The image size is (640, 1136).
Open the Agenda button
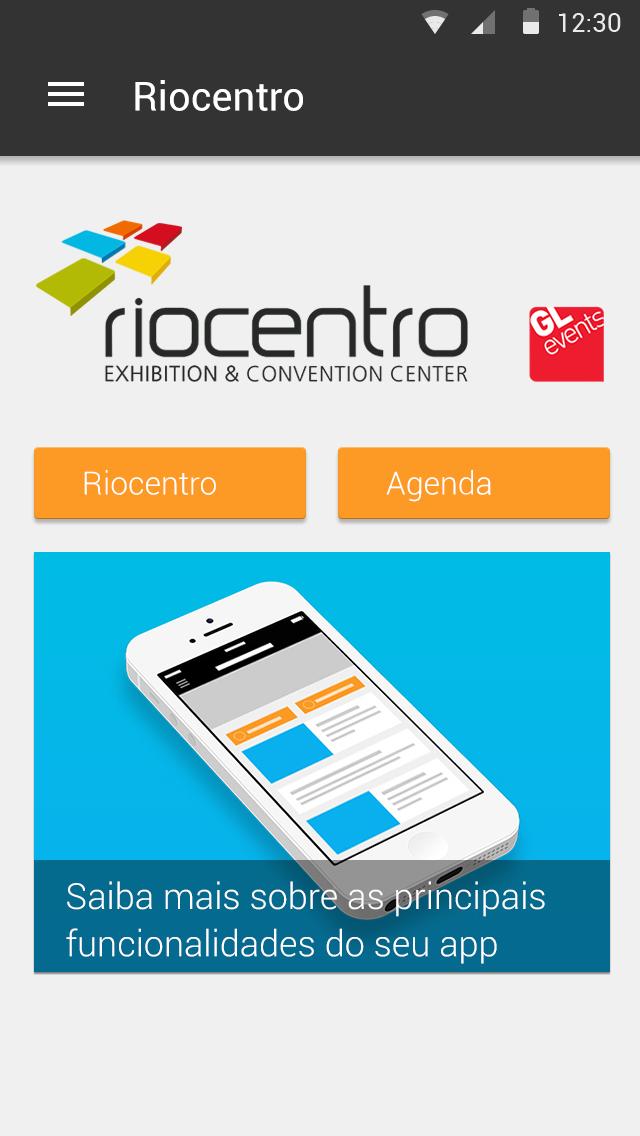tap(473, 483)
